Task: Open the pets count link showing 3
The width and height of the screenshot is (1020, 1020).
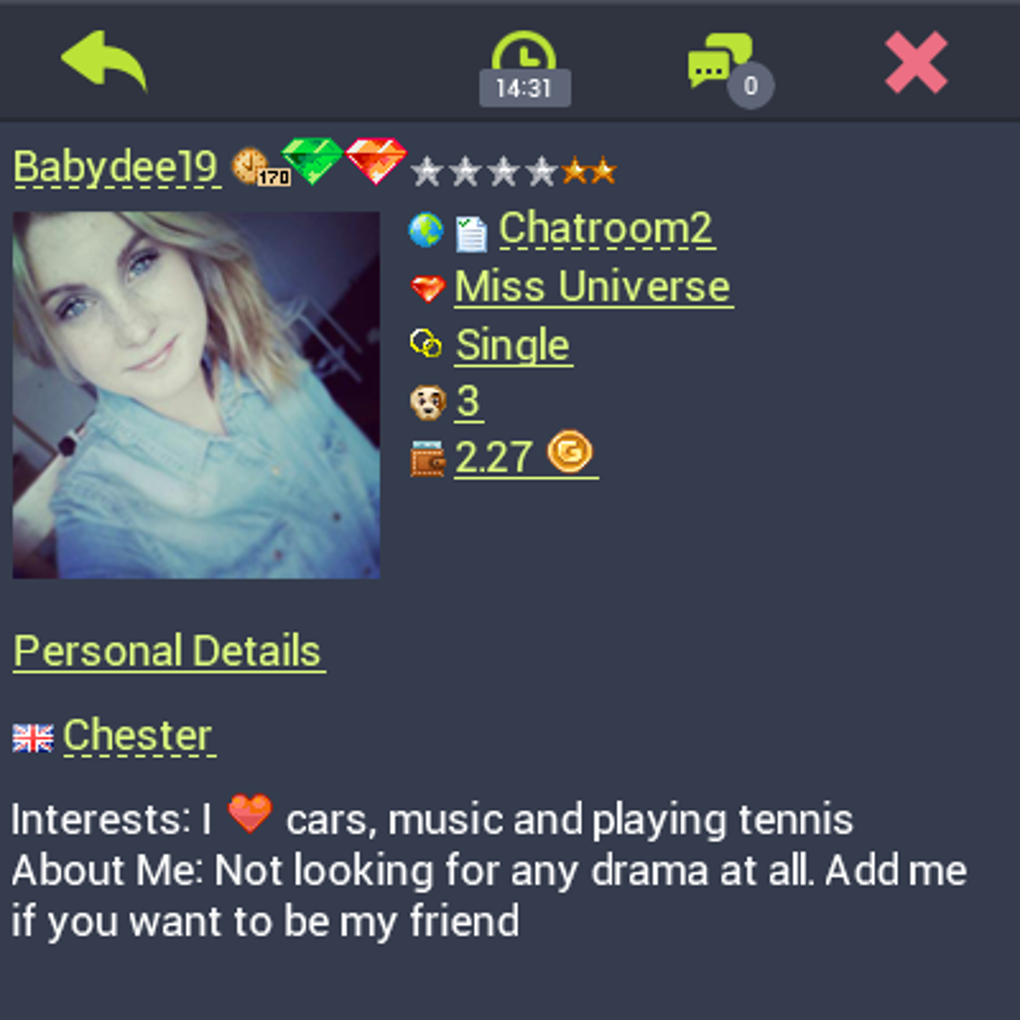Action: pos(467,401)
